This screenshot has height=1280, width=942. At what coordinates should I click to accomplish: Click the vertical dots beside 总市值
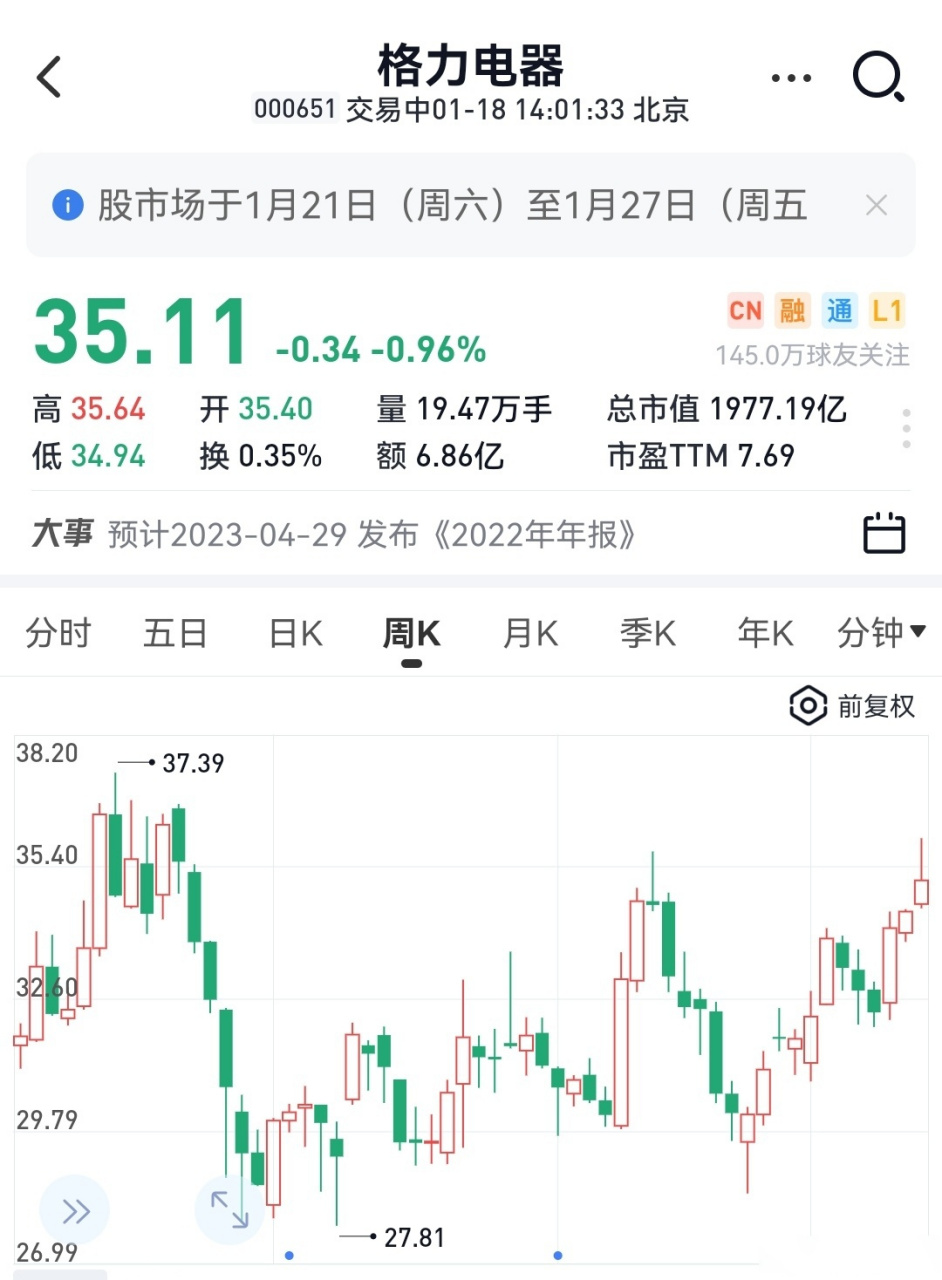(x=906, y=428)
